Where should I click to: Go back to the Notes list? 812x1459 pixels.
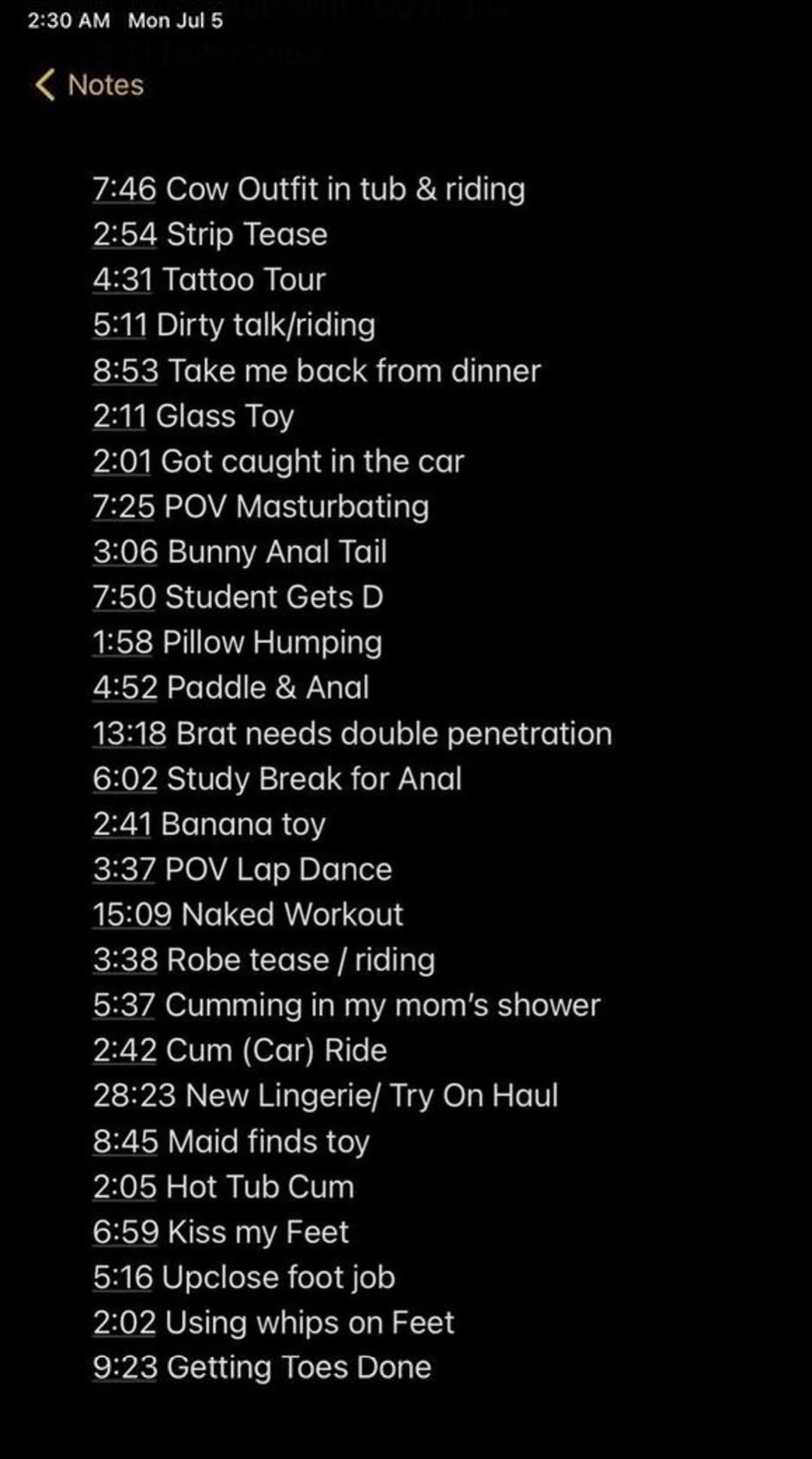coord(89,85)
